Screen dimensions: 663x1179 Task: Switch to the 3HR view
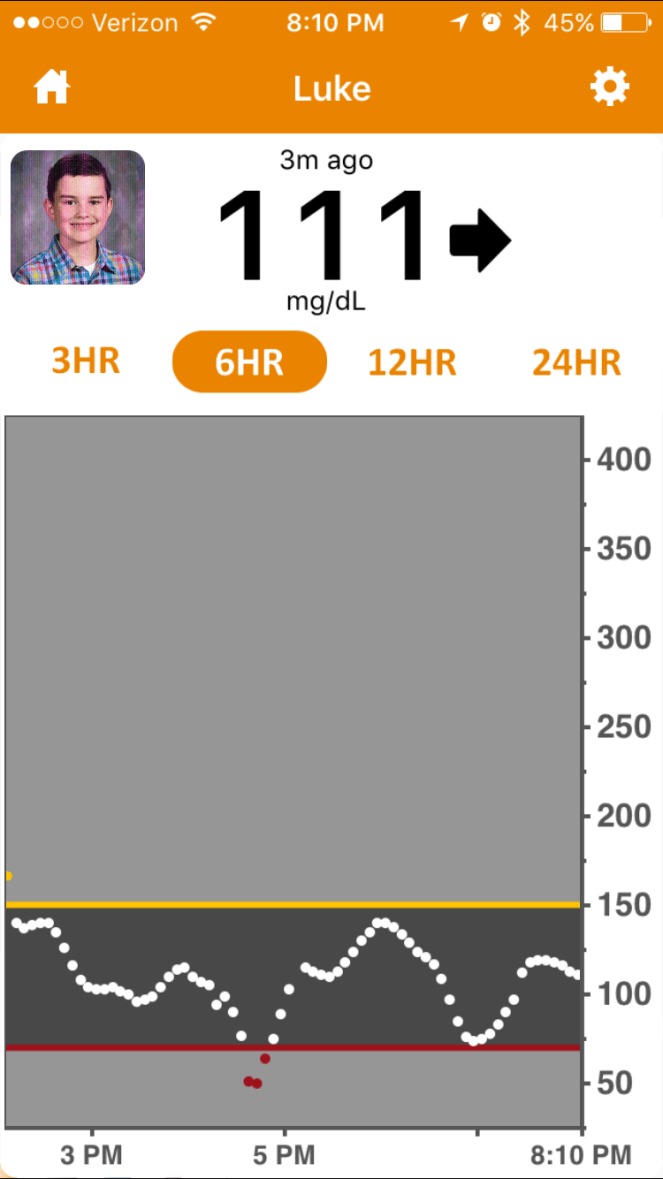(x=86, y=361)
